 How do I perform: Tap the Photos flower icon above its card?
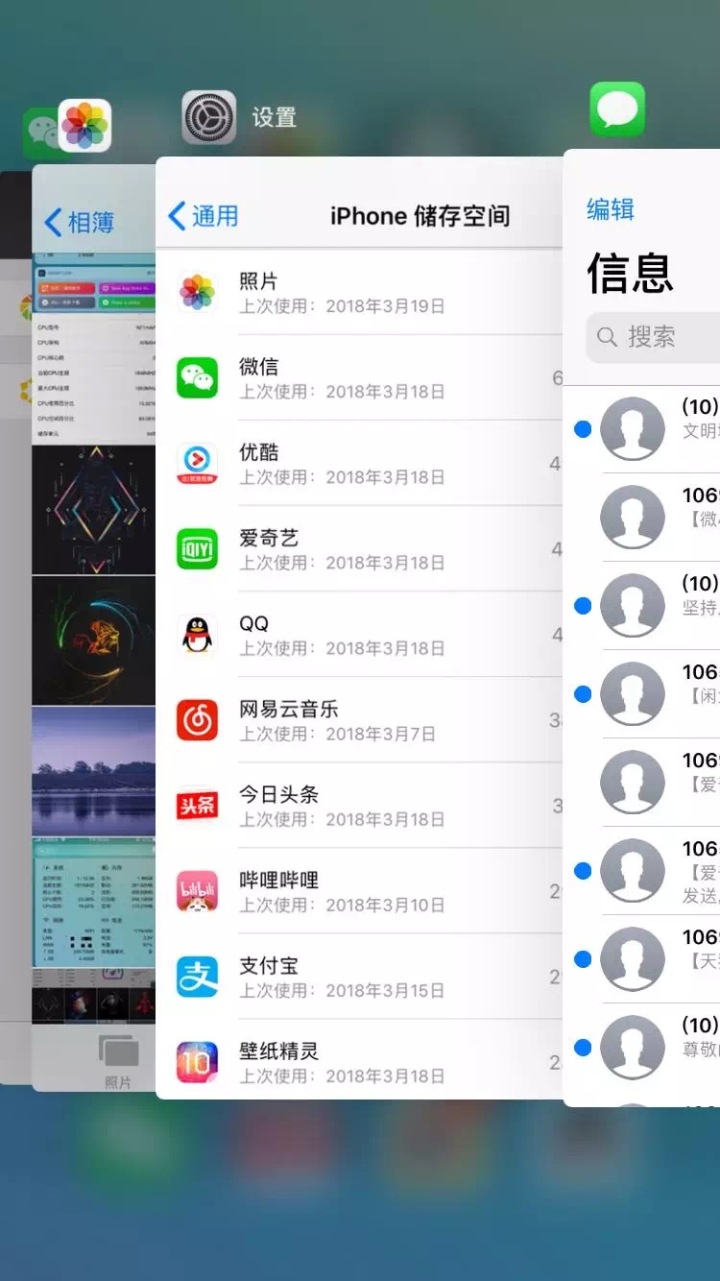click(85, 126)
